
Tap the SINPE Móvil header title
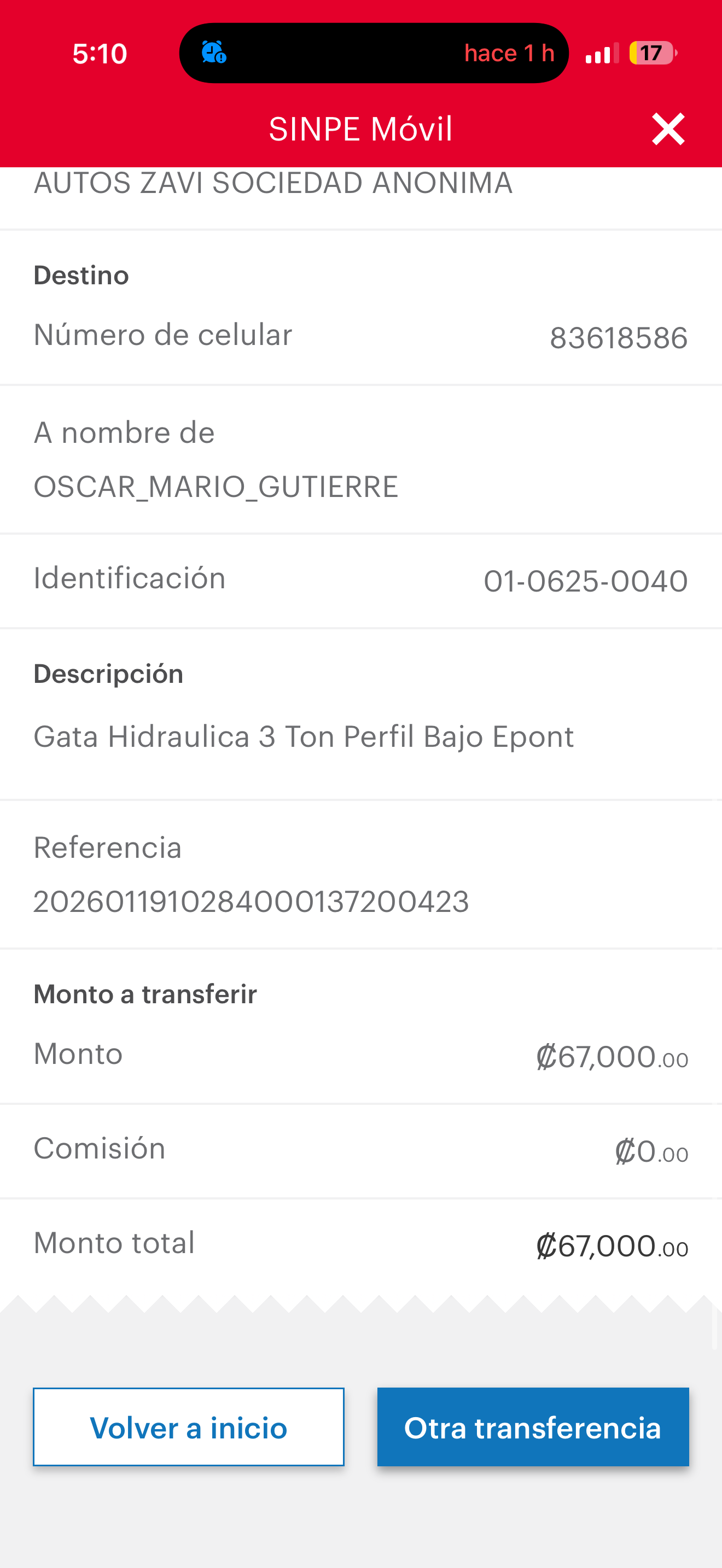(360, 128)
